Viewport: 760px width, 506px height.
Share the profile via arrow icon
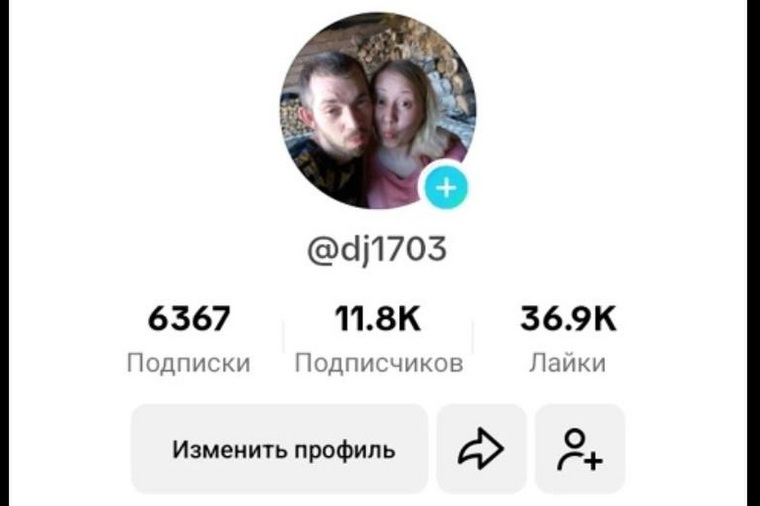[481, 449]
